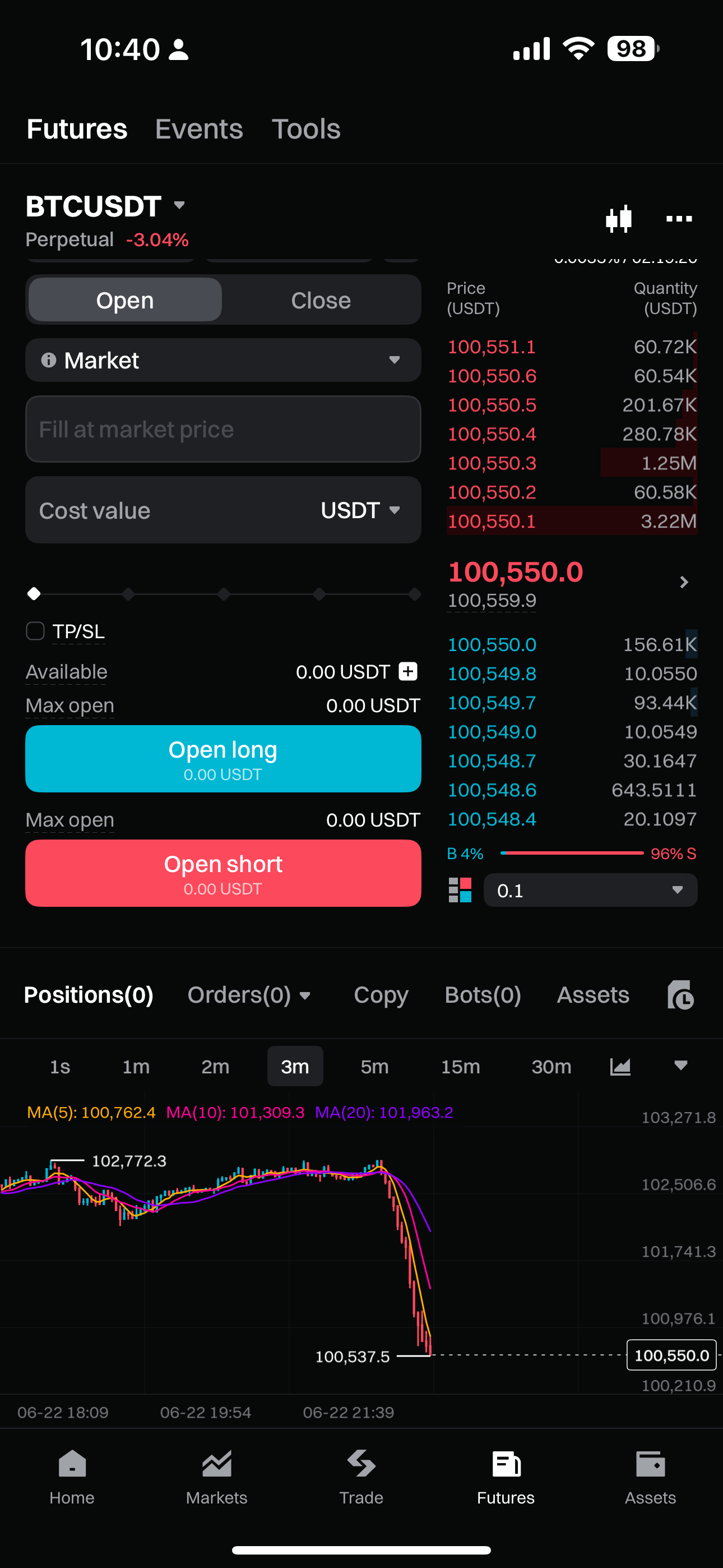Image resolution: width=723 pixels, height=1568 pixels.
Task: Change the 0.1 order book depth
Action: click(590, 891)
